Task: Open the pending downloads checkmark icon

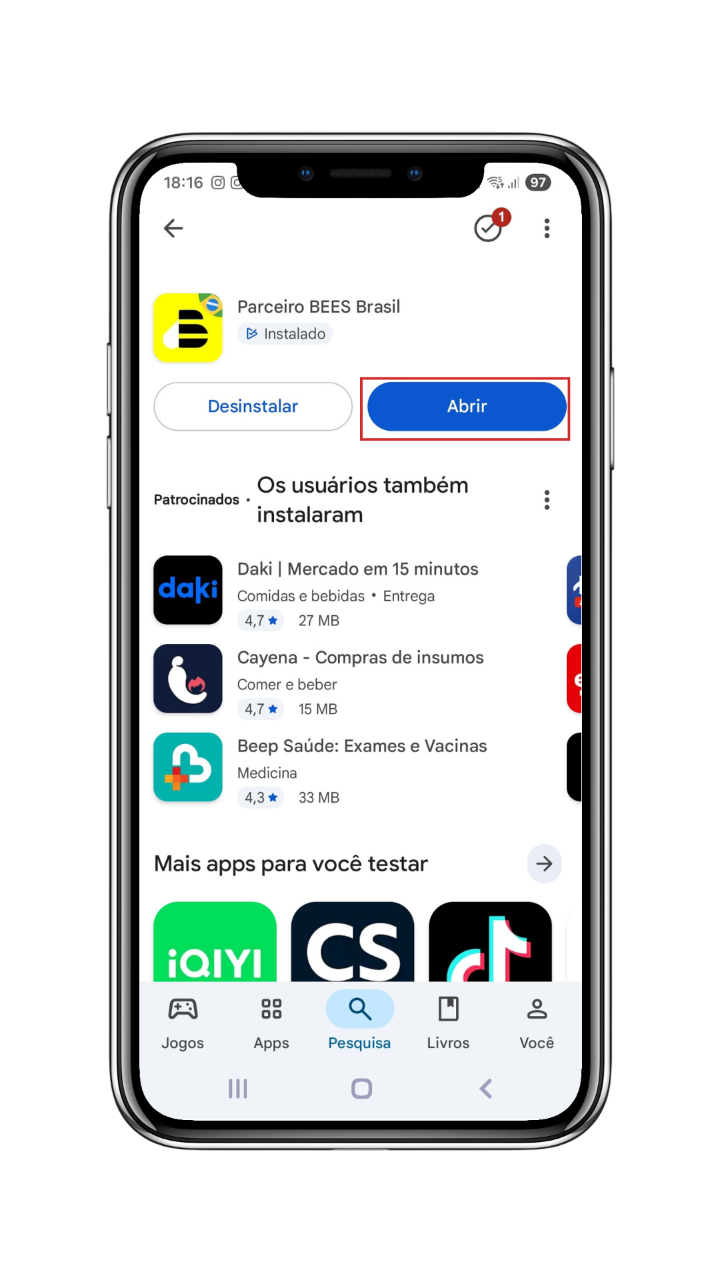Action: pyautogui.click(x=490, y=226)
